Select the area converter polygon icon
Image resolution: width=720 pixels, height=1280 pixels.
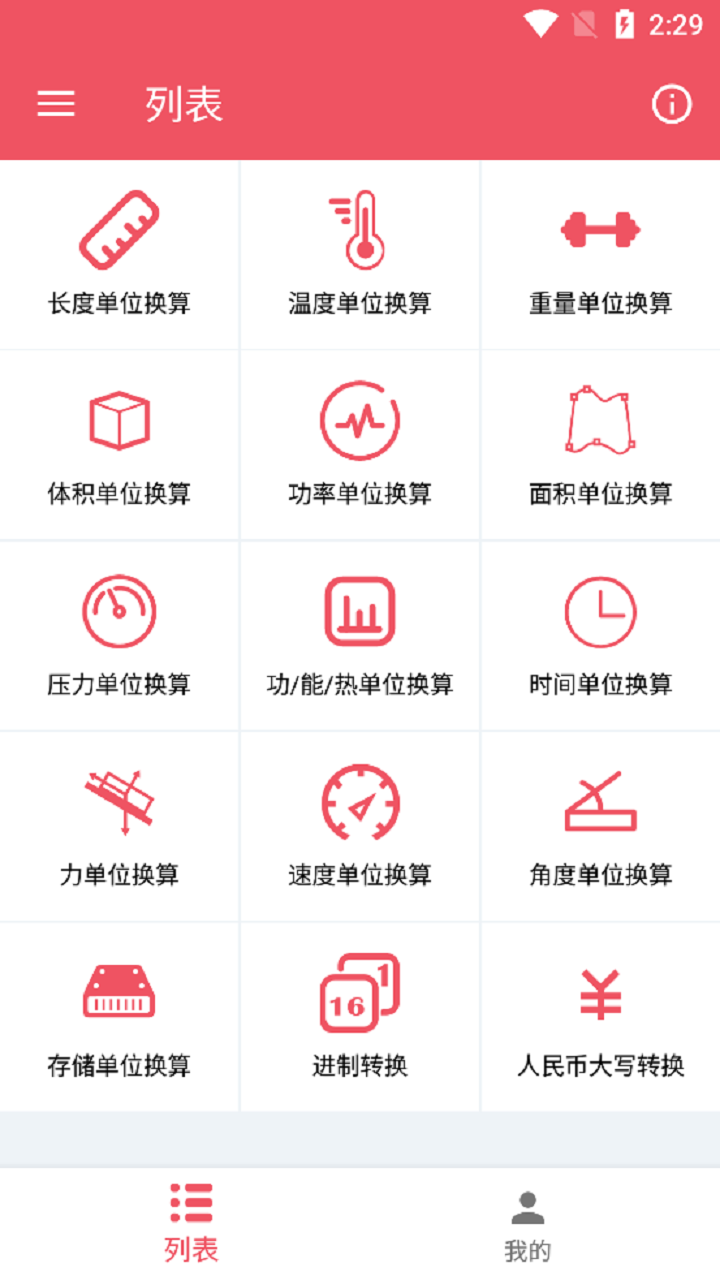[x=599, y=420]
